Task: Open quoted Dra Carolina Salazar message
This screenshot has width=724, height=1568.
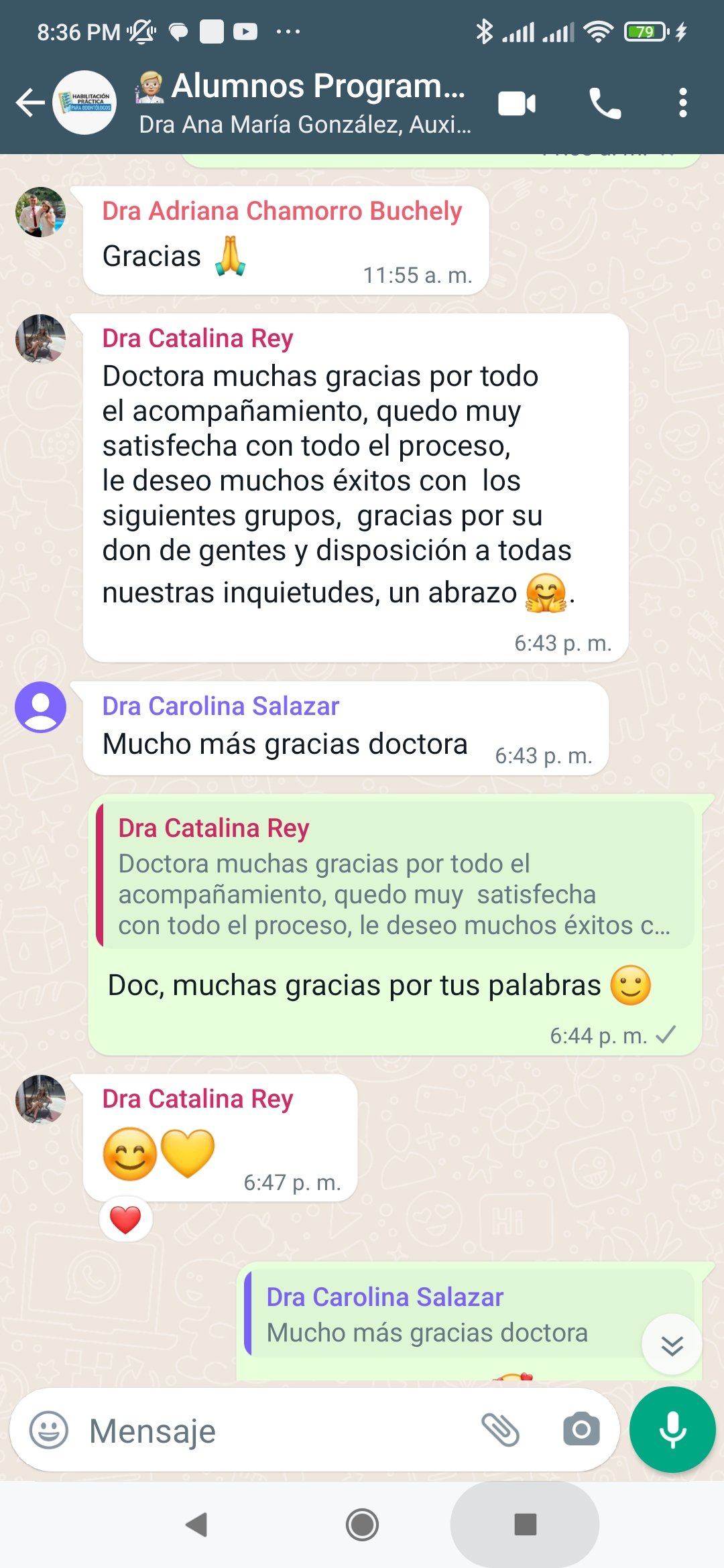Action: (x=469, y=1314)
